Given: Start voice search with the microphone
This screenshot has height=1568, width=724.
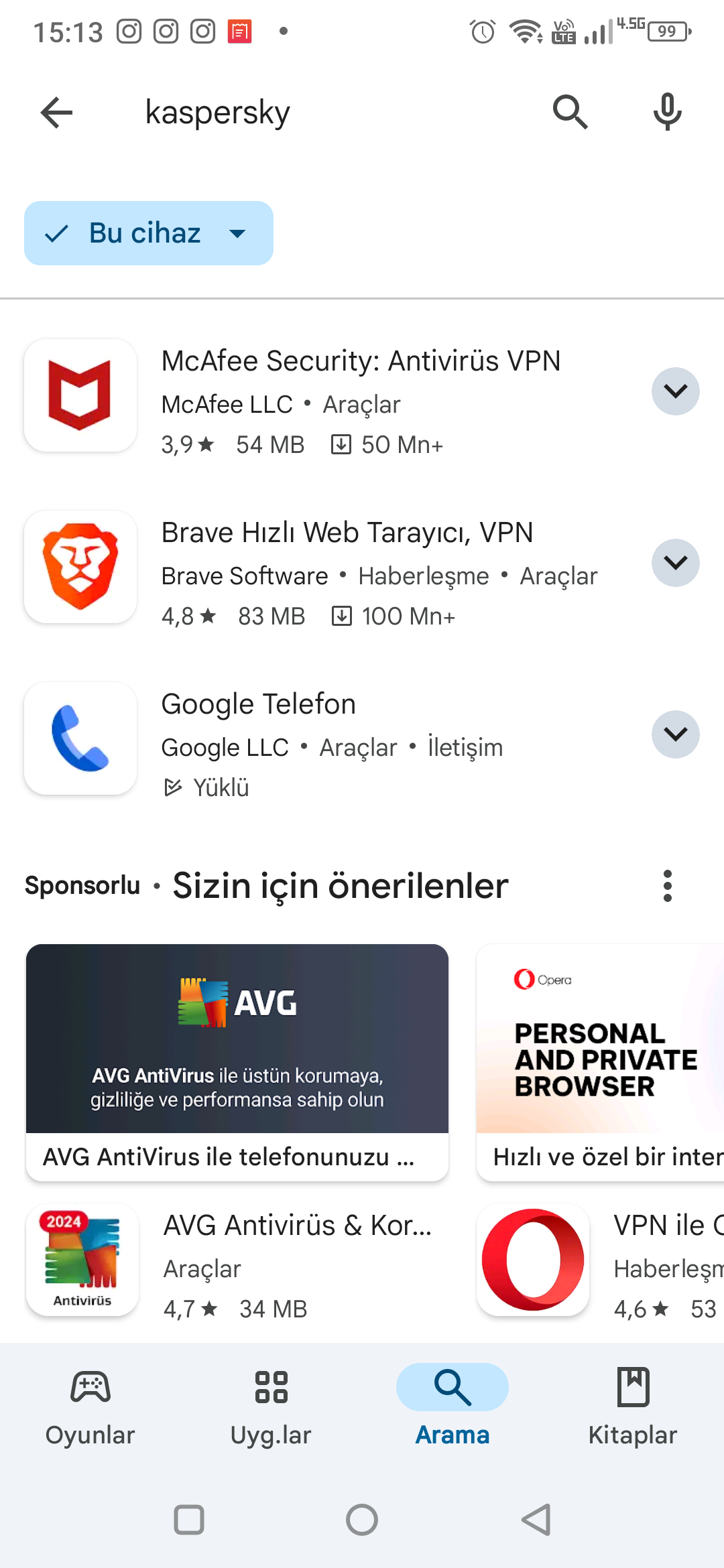Looking at the screenshot, I should pyautogui.click(x=668, y=112).
